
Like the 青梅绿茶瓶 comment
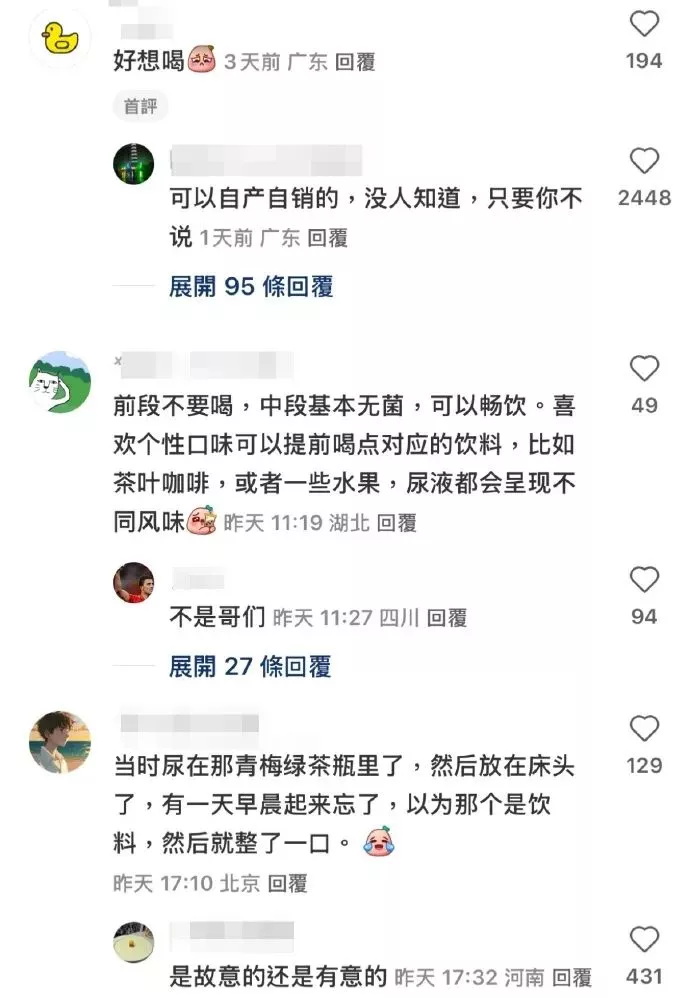(645, 728)
